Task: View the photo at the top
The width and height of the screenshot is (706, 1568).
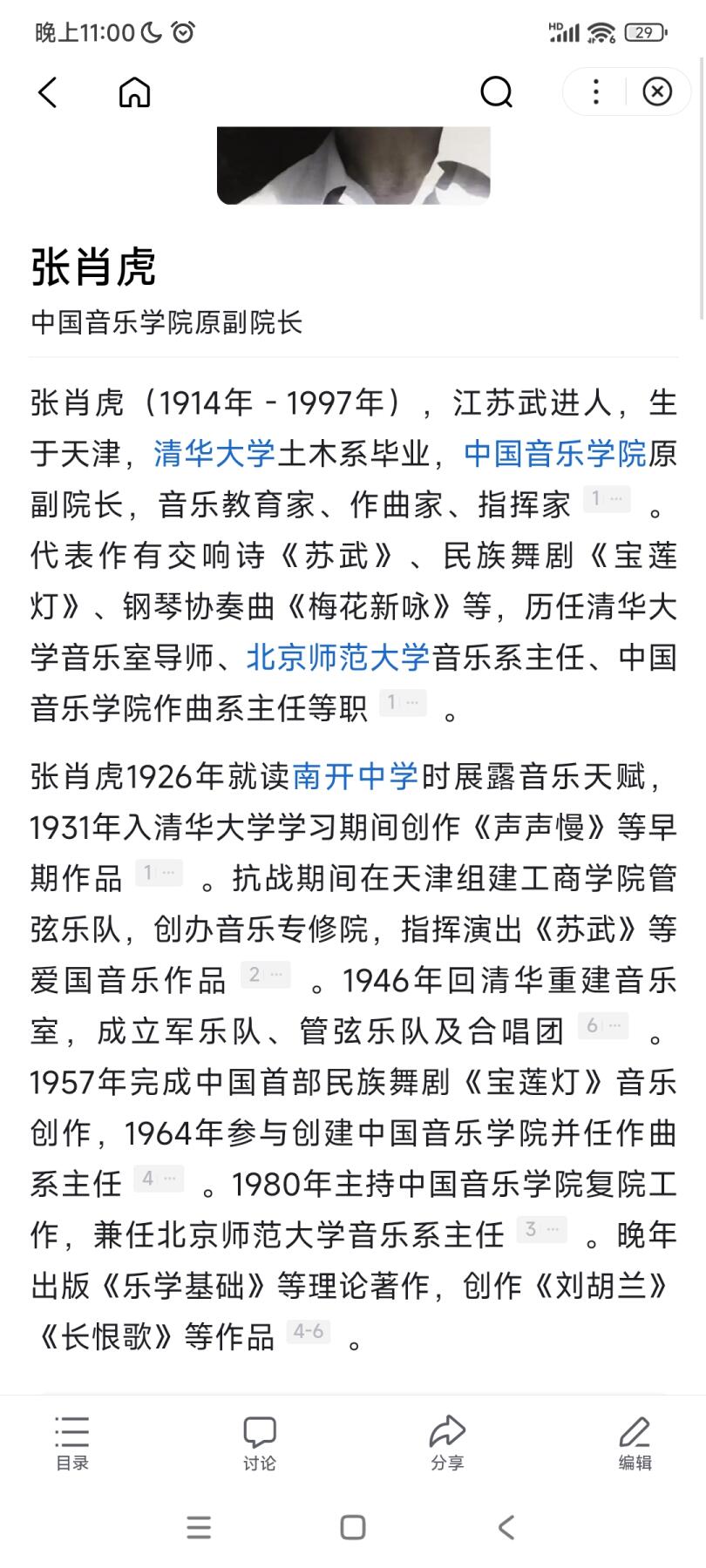Action: click(353, 166)
